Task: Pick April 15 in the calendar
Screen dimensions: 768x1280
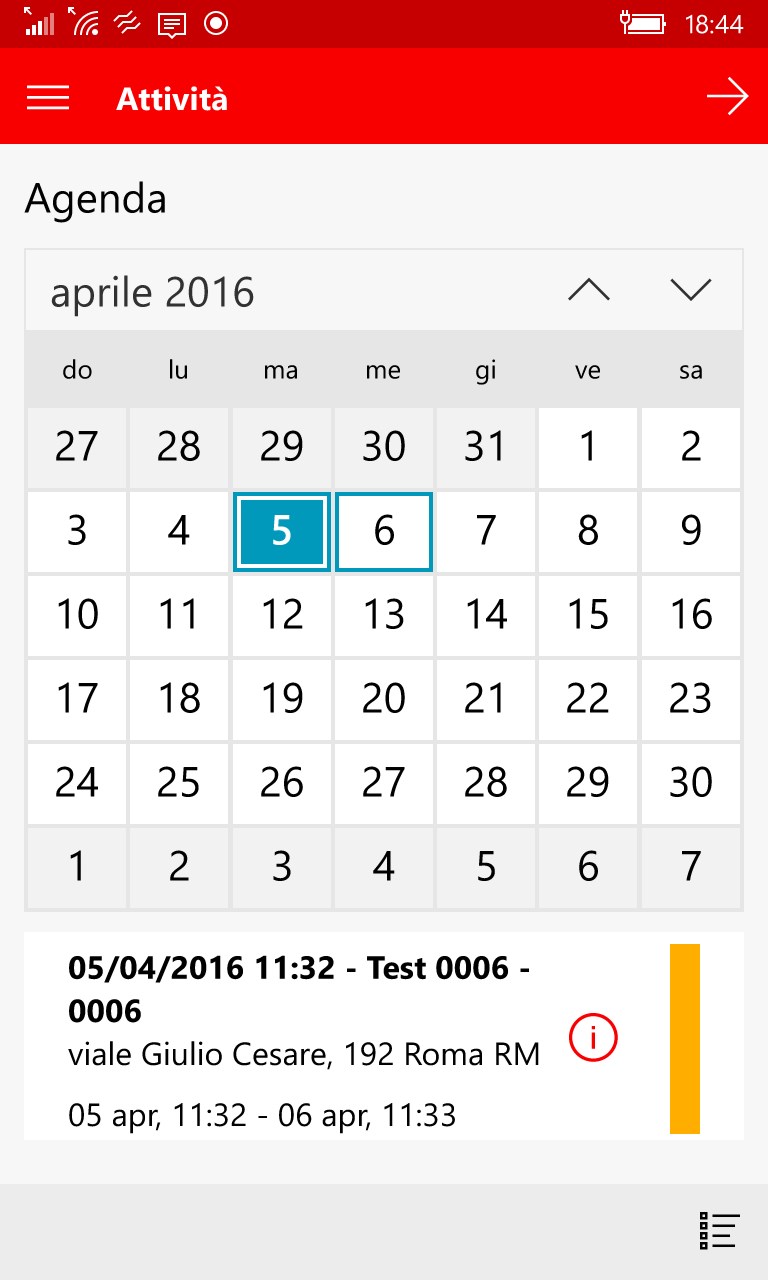Action: pos(588,615)
